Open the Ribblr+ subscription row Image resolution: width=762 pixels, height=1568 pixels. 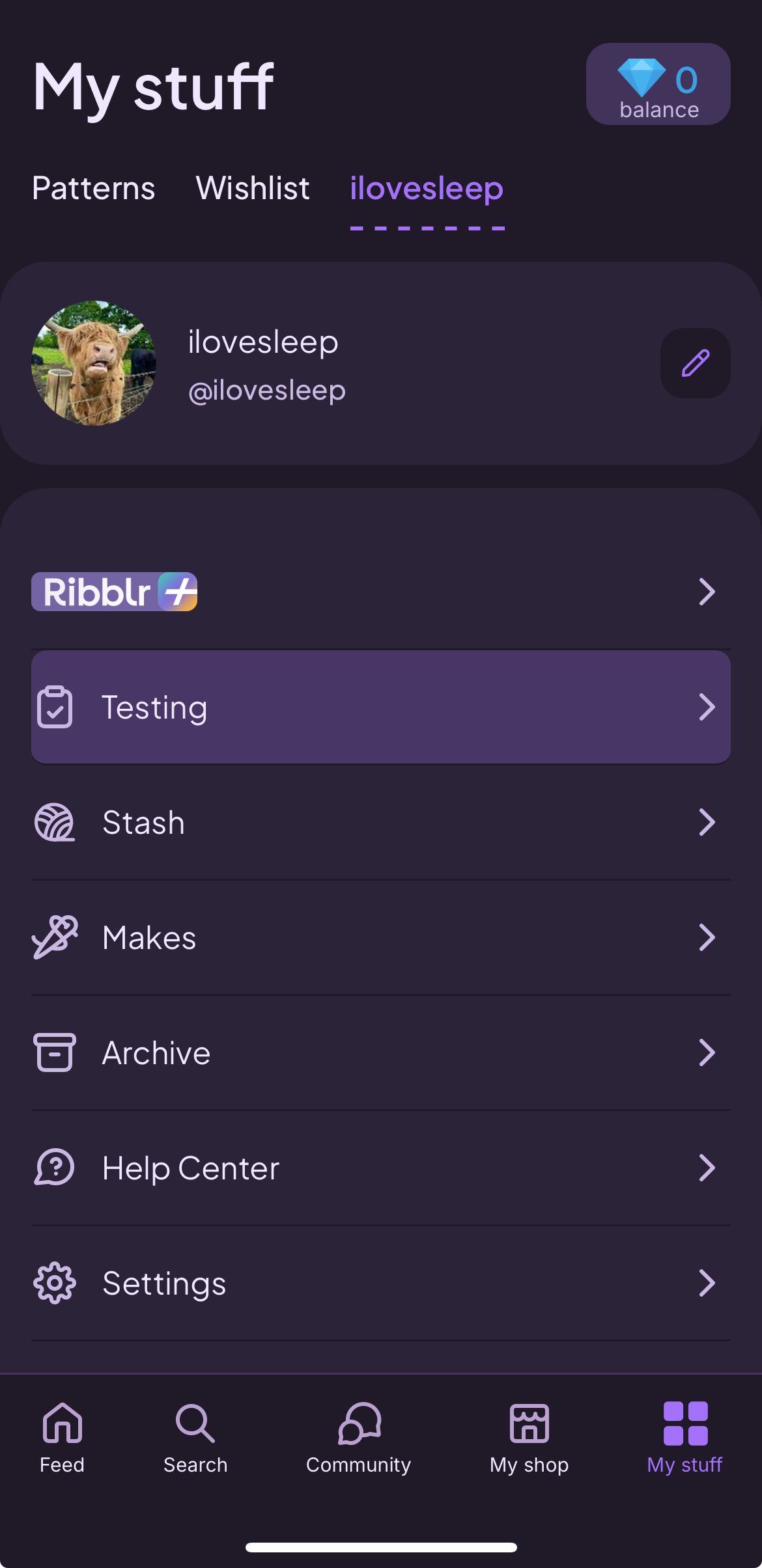380,592
